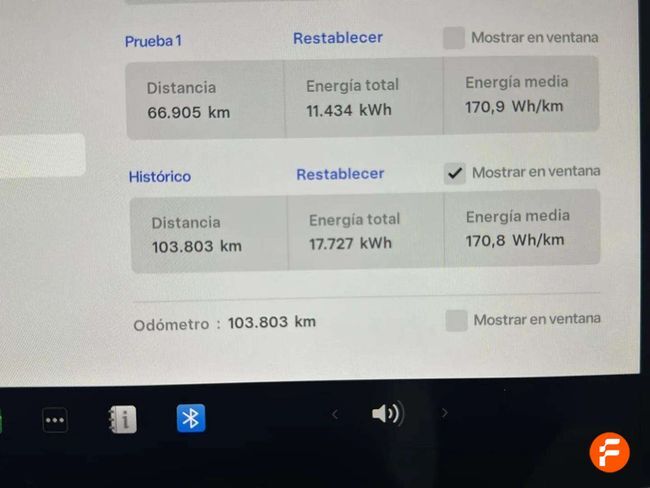Tap the volume speaker icon

coord(387,413)
